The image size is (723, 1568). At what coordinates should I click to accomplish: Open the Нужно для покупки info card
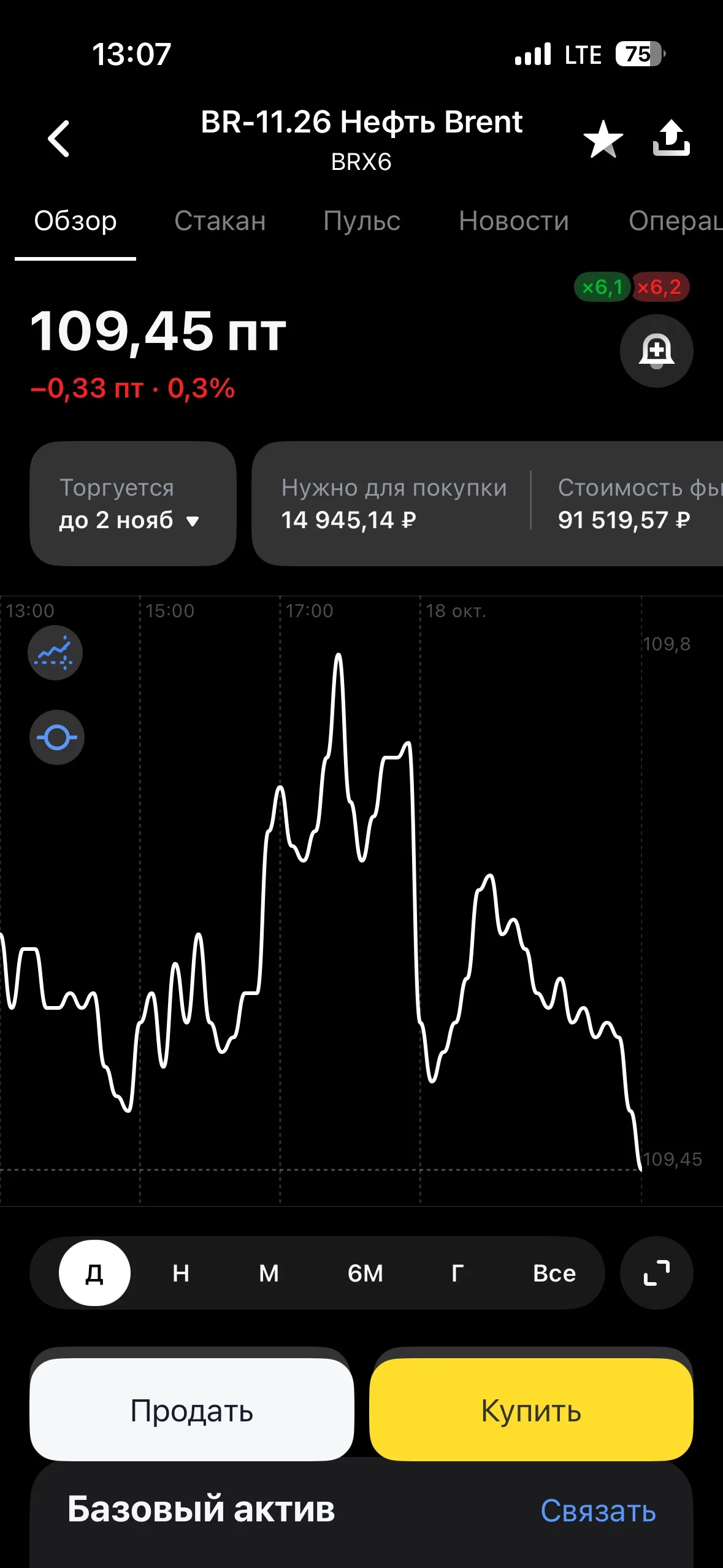click(394, 504)
